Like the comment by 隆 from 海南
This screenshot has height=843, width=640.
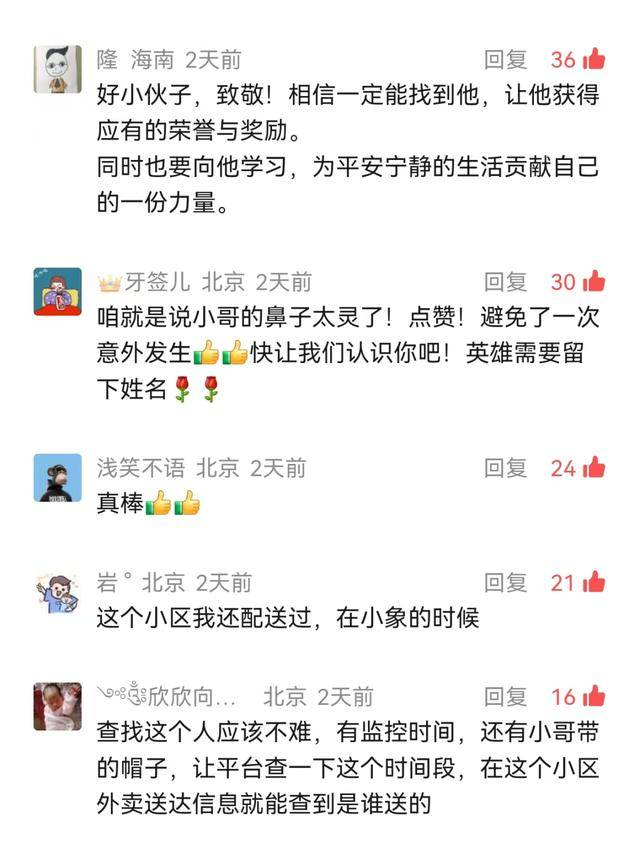[594, 59]
